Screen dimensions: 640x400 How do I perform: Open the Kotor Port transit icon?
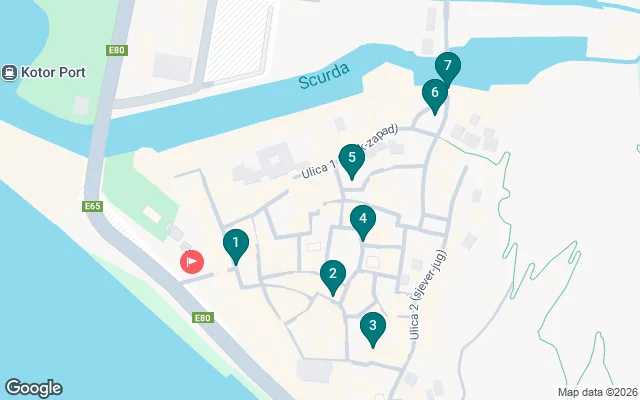click(x=10, y=72)
